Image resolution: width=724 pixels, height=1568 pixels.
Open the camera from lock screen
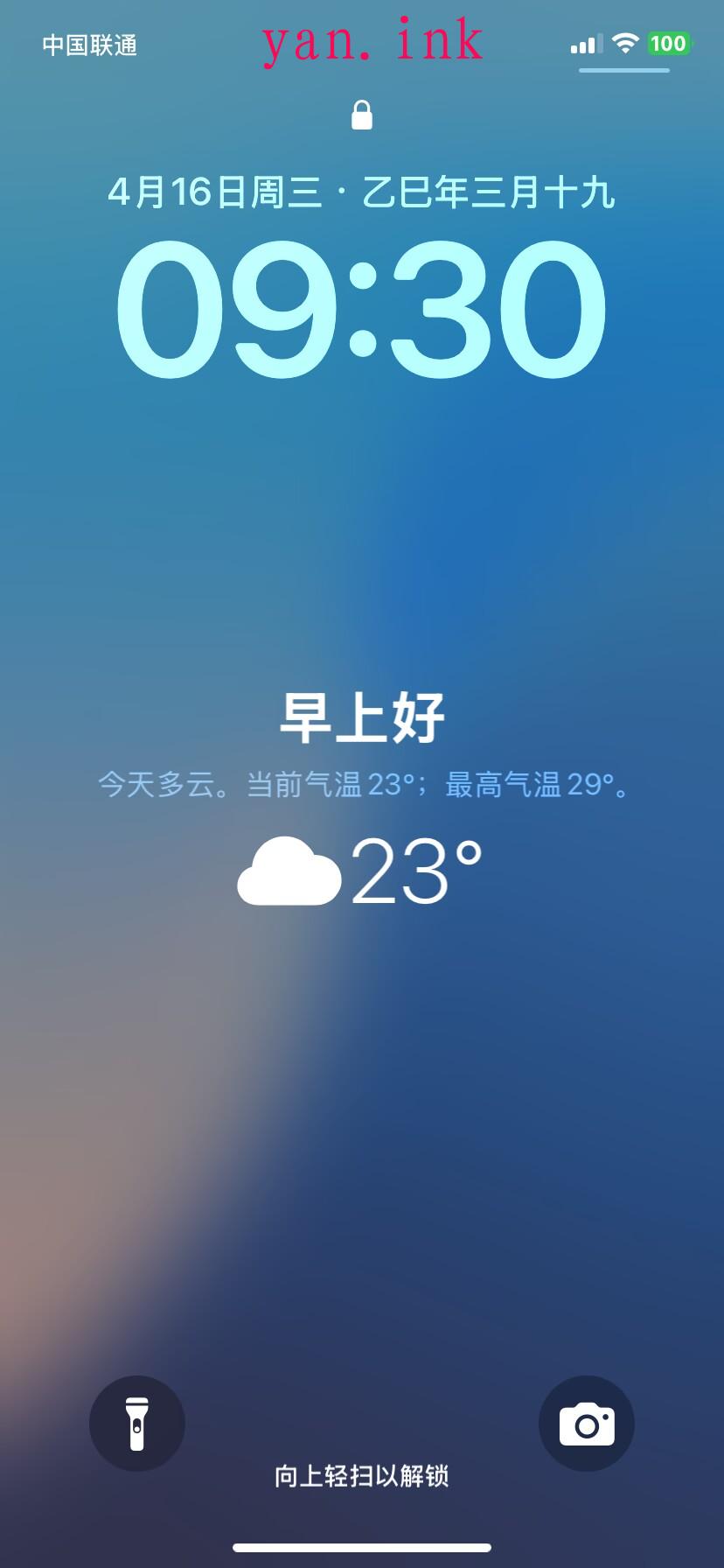tap(587, 1424)
